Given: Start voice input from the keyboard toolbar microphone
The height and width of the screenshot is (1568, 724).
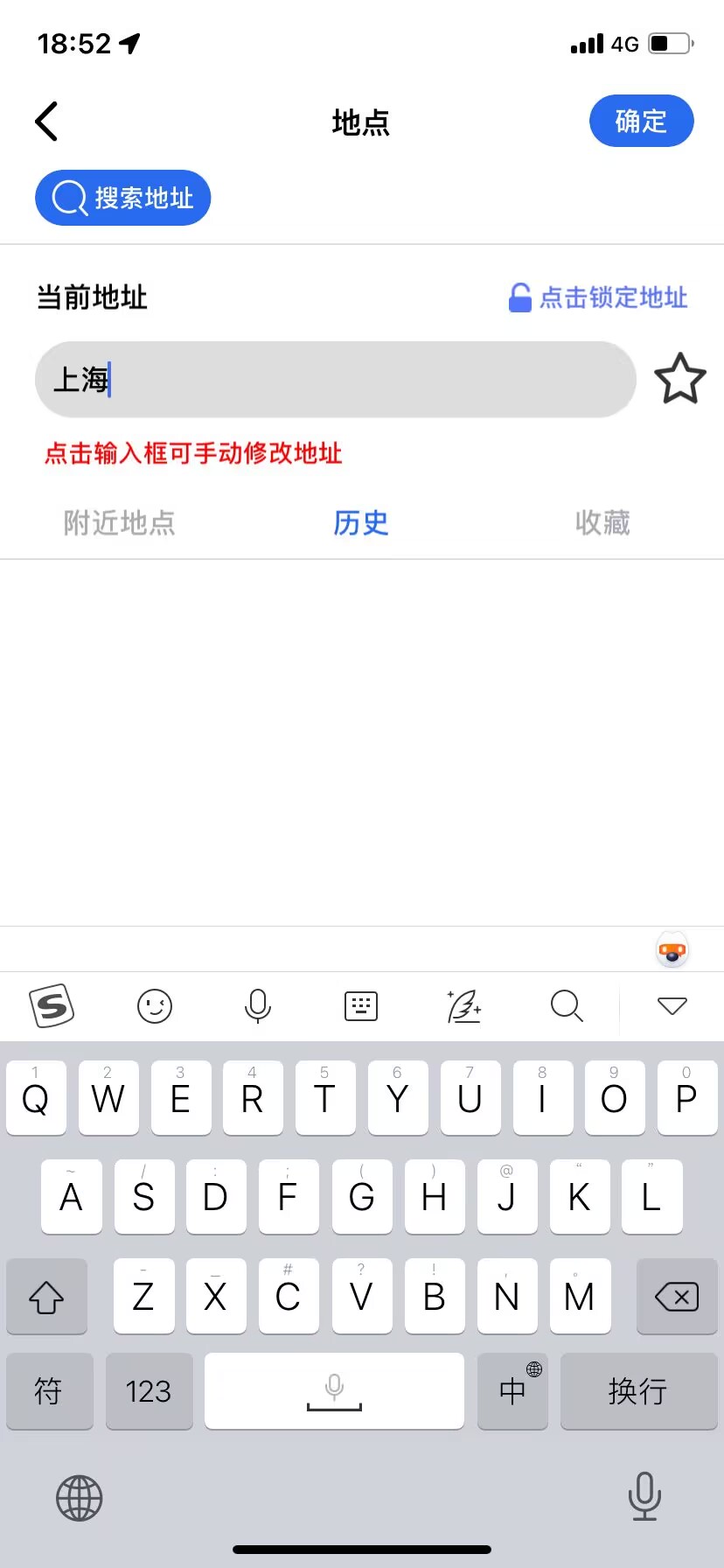Looking at the screenshot, I should 258,1006.
